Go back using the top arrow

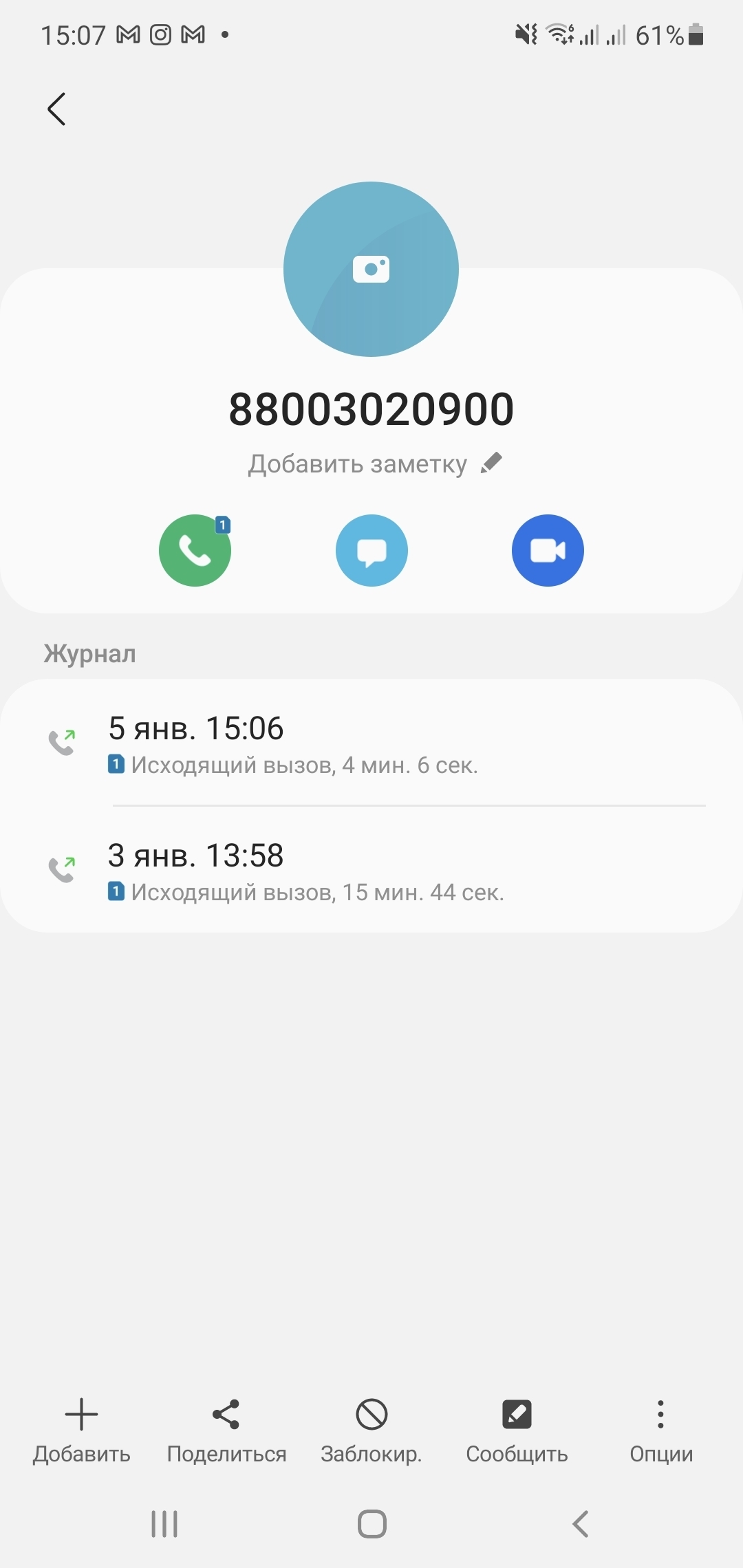[56, 109]
